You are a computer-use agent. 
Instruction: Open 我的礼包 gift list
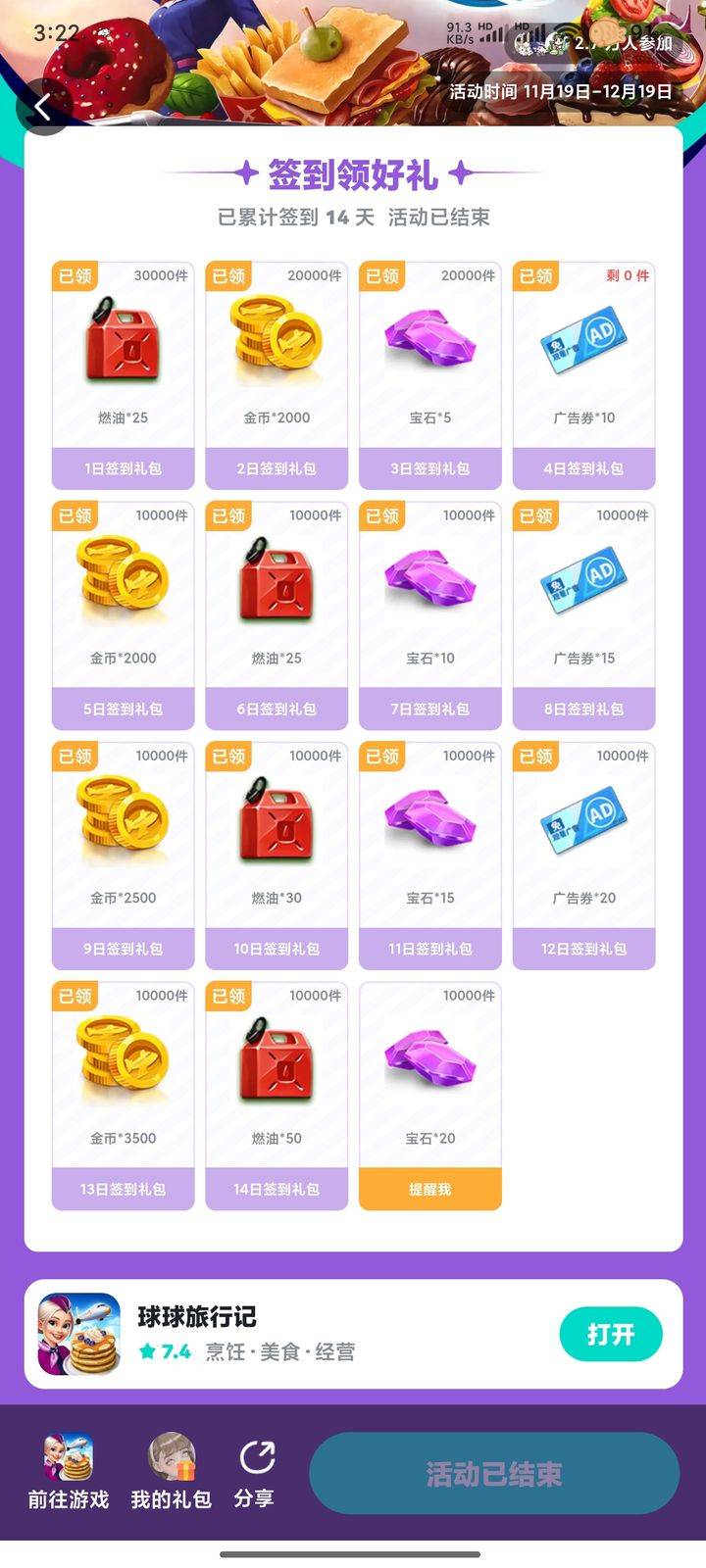[x=172, y=1470]
